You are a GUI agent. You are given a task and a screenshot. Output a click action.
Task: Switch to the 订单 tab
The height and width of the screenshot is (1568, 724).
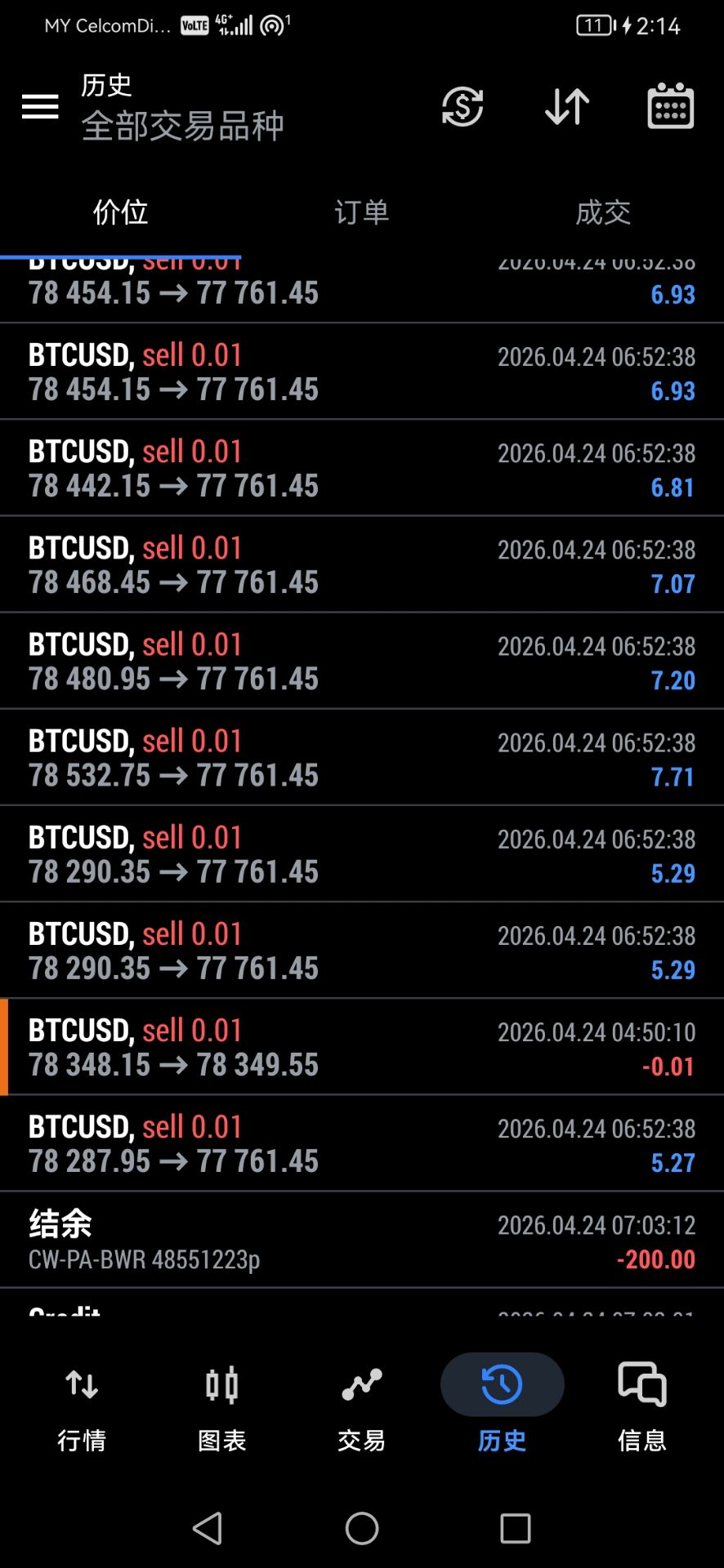click(x=361, y=212)
